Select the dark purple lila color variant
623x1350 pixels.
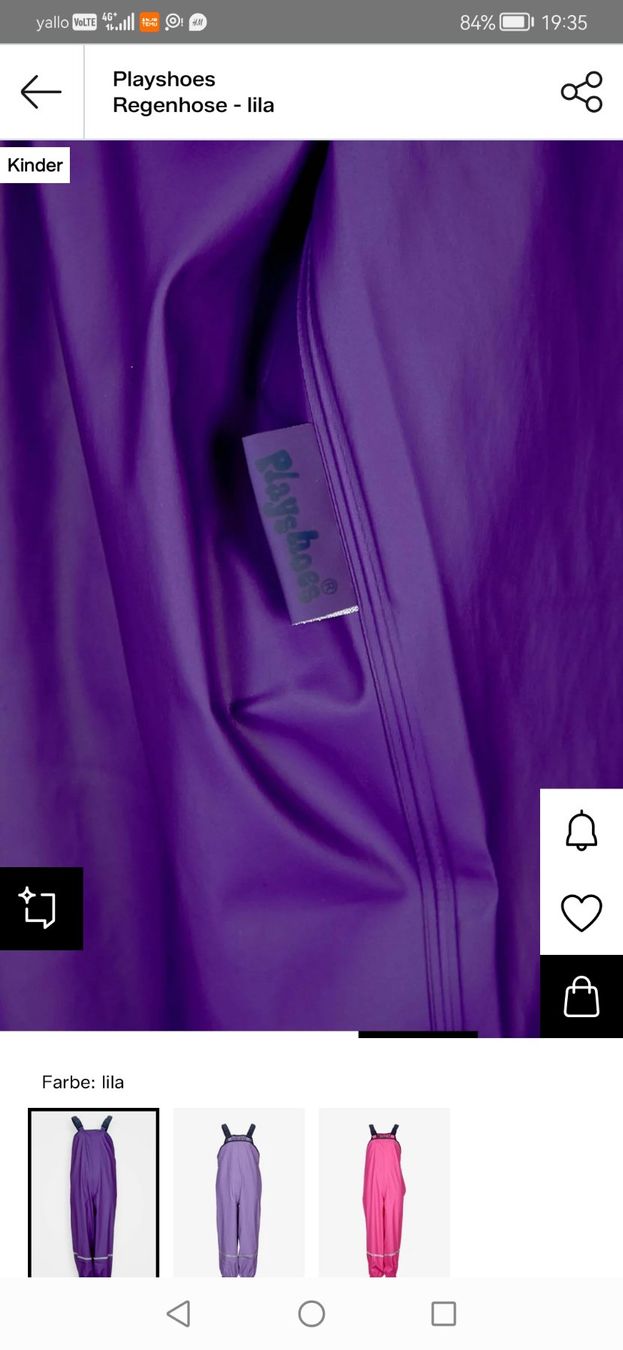tap(93, 1192)
